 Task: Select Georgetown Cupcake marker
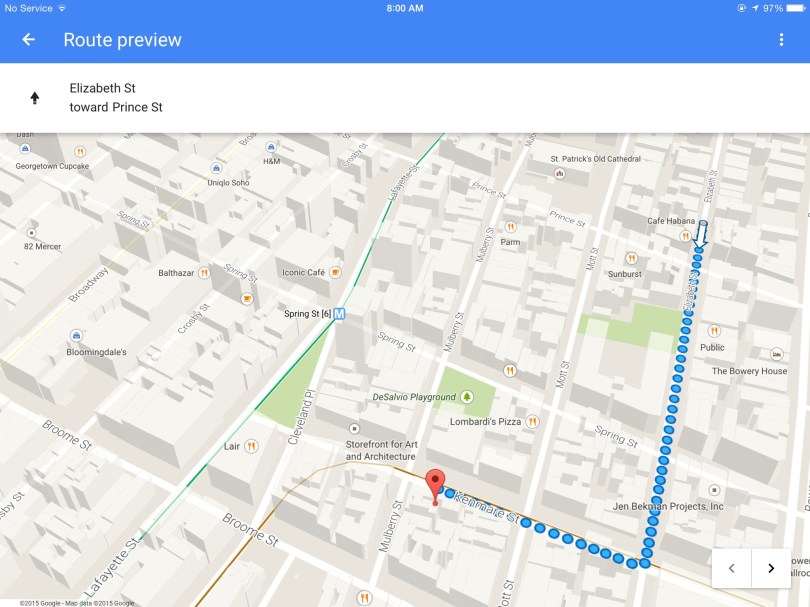[x=23, y=149]
